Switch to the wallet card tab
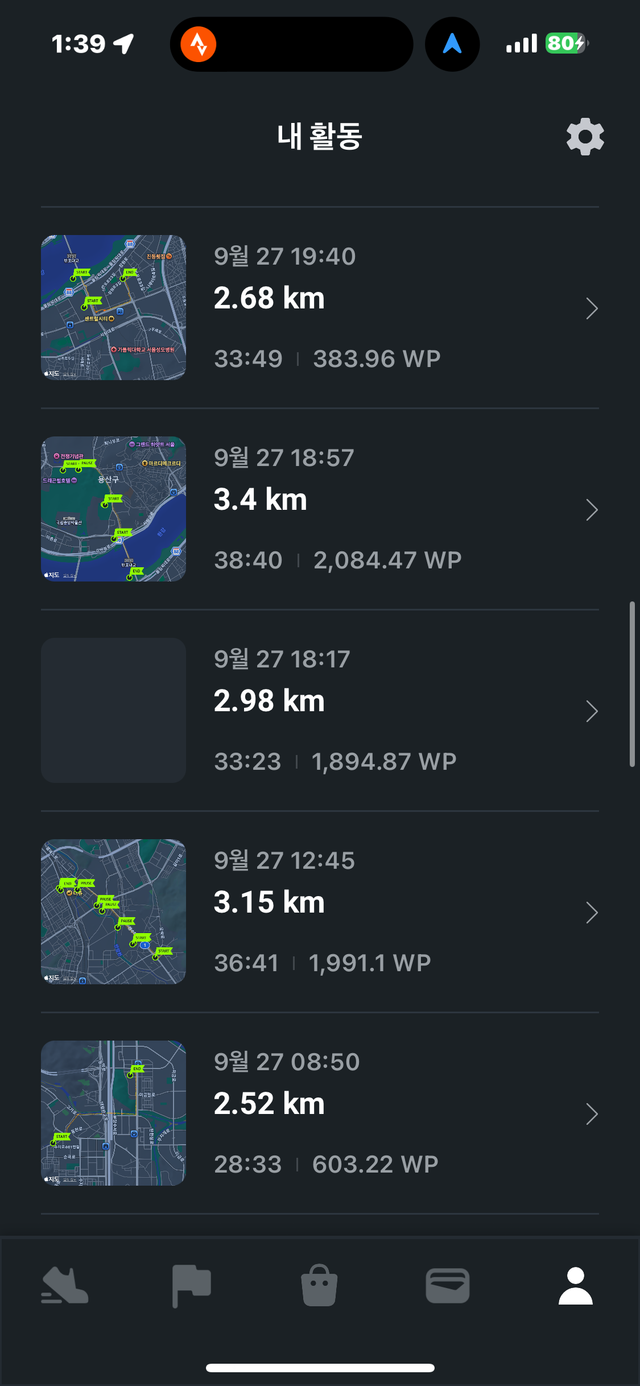Viewport: 640px width, 1386px height. 447,1286
